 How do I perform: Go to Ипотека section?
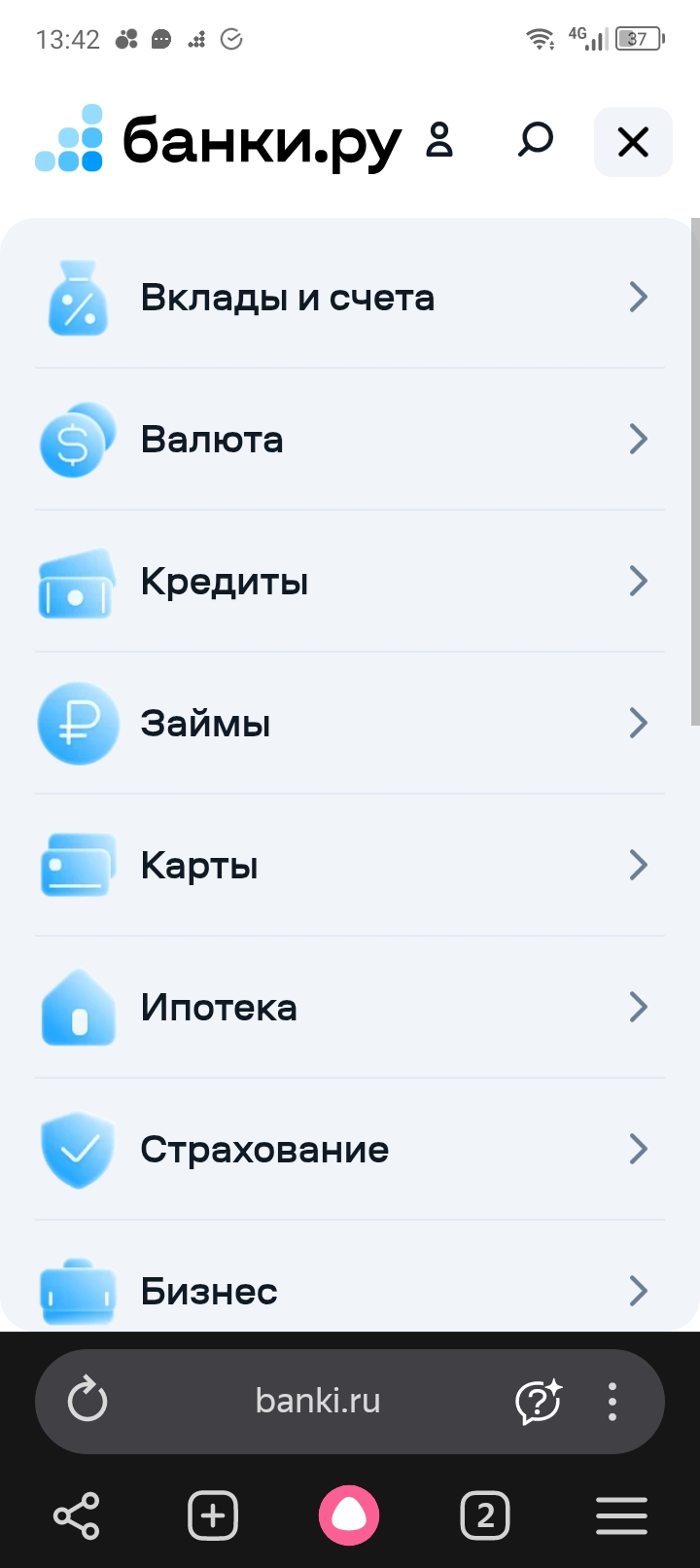pyautogui.click(x=350, y=1007)
